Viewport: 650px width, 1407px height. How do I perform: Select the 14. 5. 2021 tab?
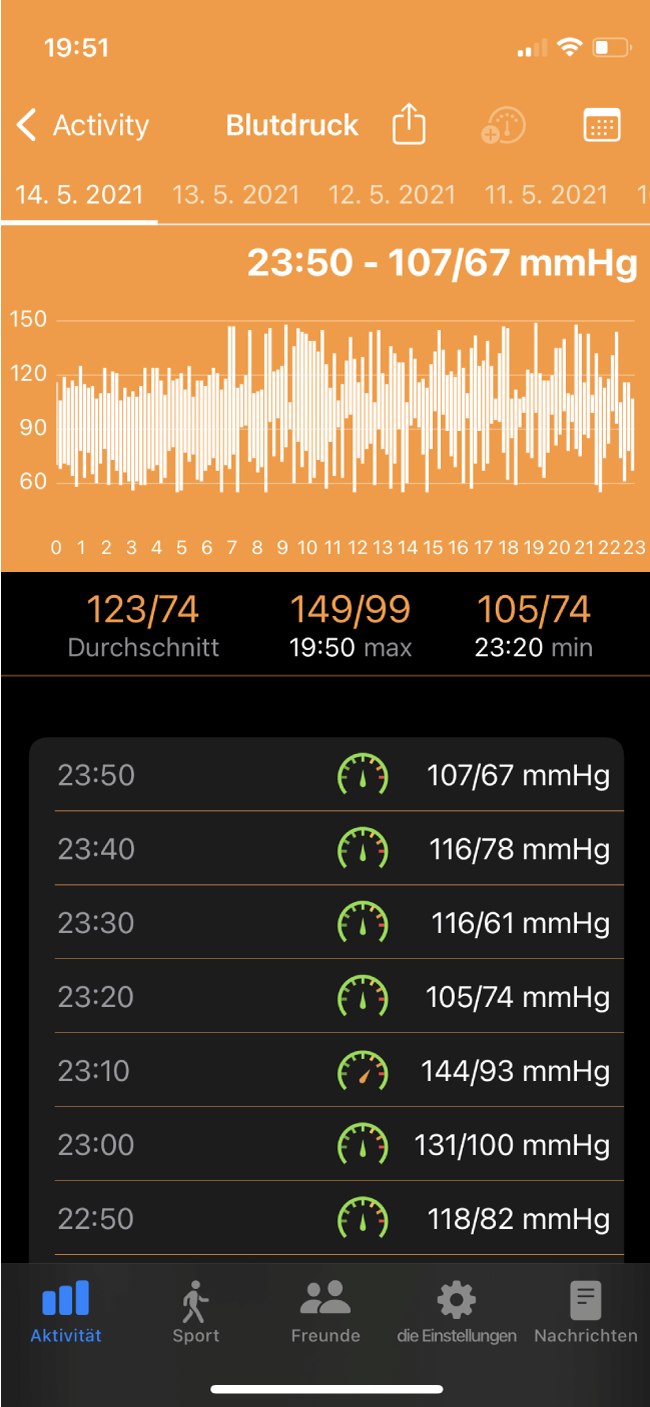click(x=79, y=194)
